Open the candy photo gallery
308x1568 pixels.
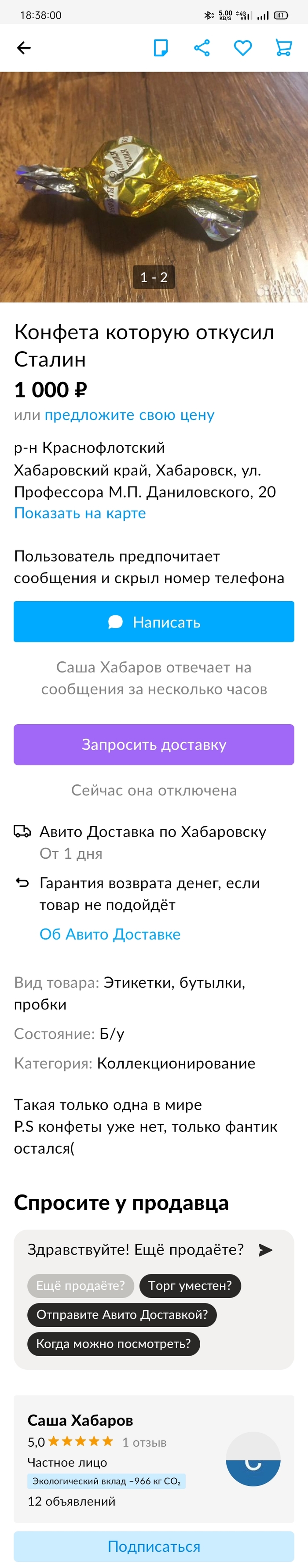click(154, 187)
